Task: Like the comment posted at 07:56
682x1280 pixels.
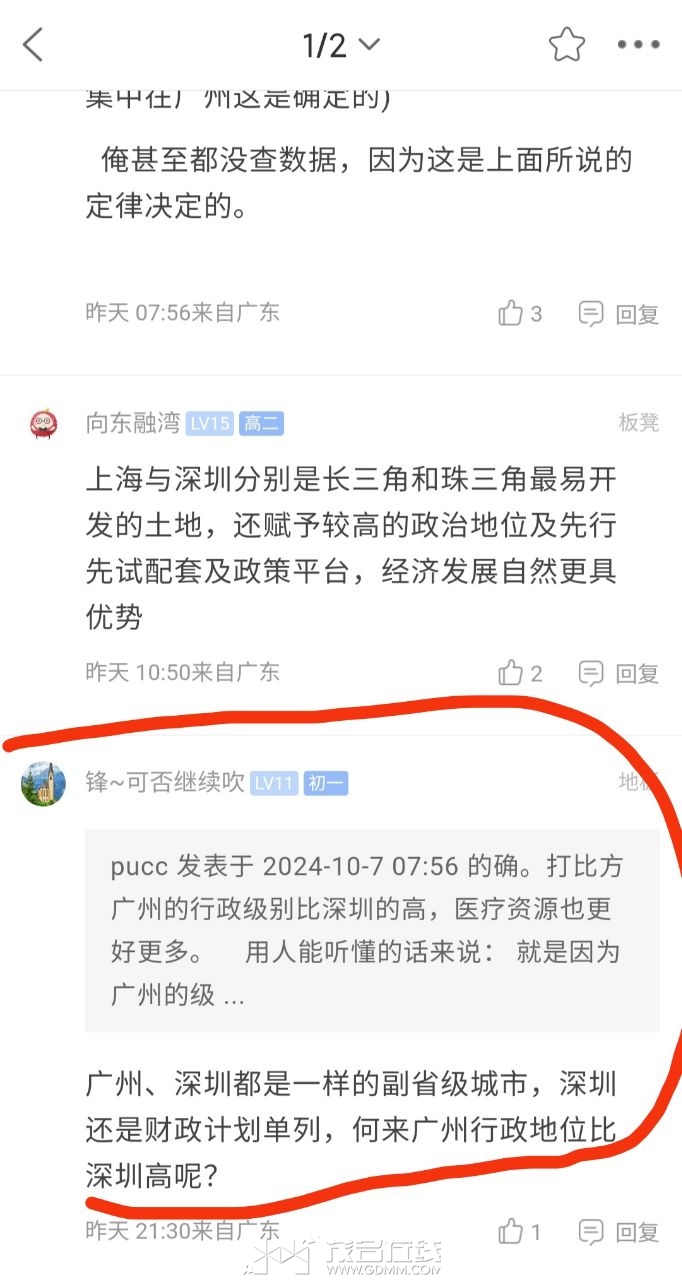Action: tap(520, 313)
